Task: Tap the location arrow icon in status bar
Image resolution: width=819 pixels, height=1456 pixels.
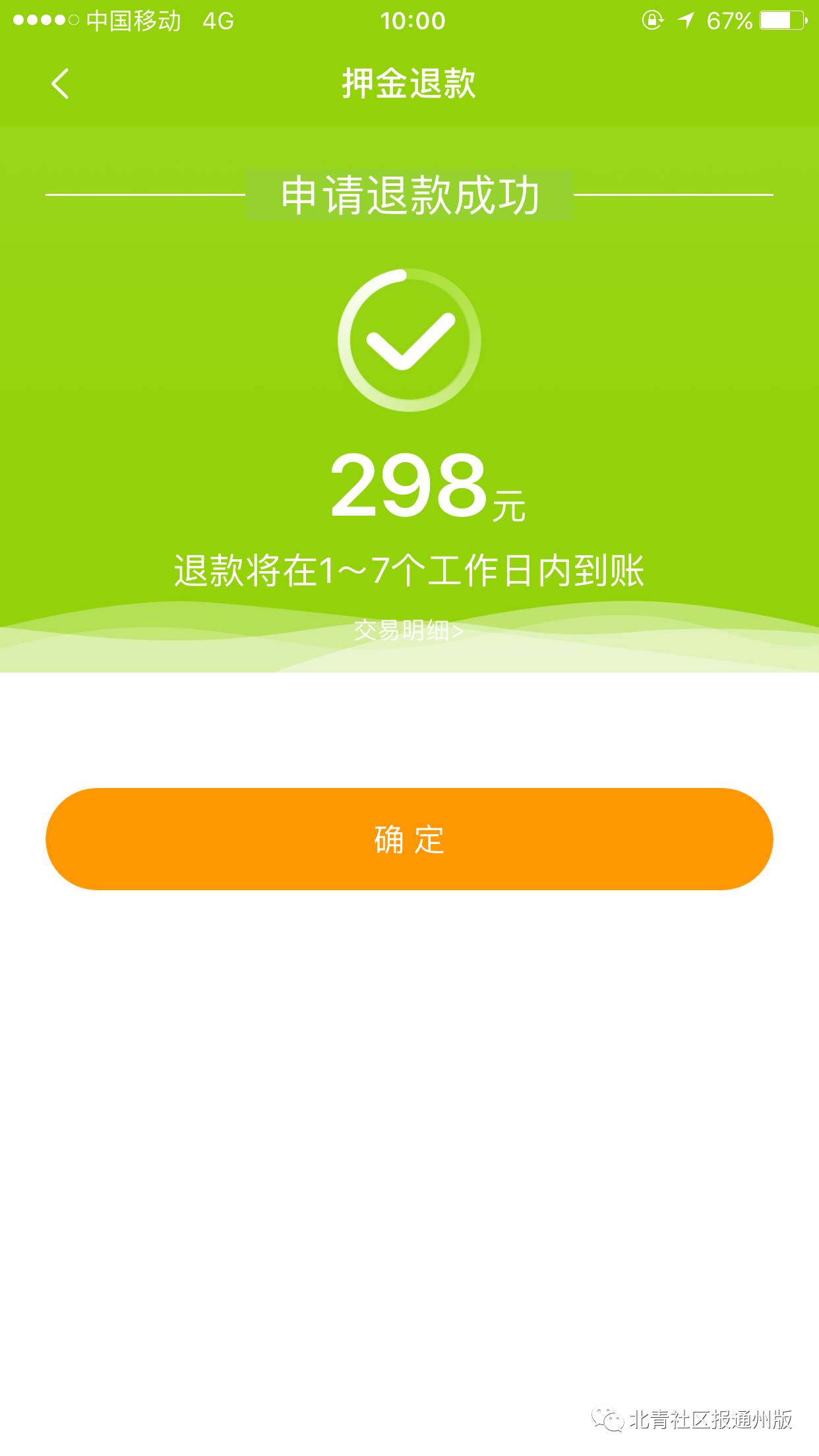Action: coord(686,21)
